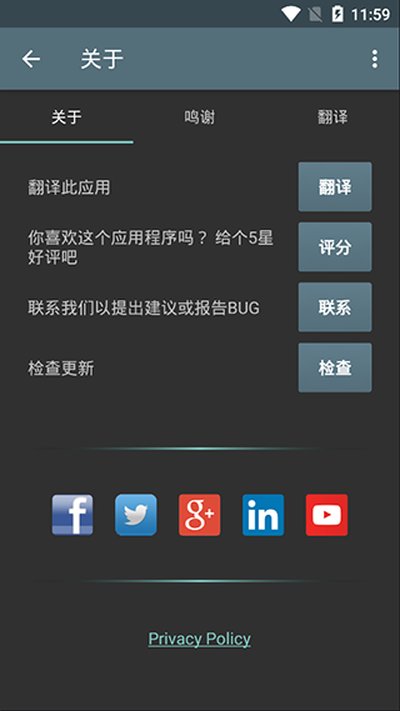The image size is (400, 711).
Task: Open the three-dot overflow menu
Action: coord(374,59)
